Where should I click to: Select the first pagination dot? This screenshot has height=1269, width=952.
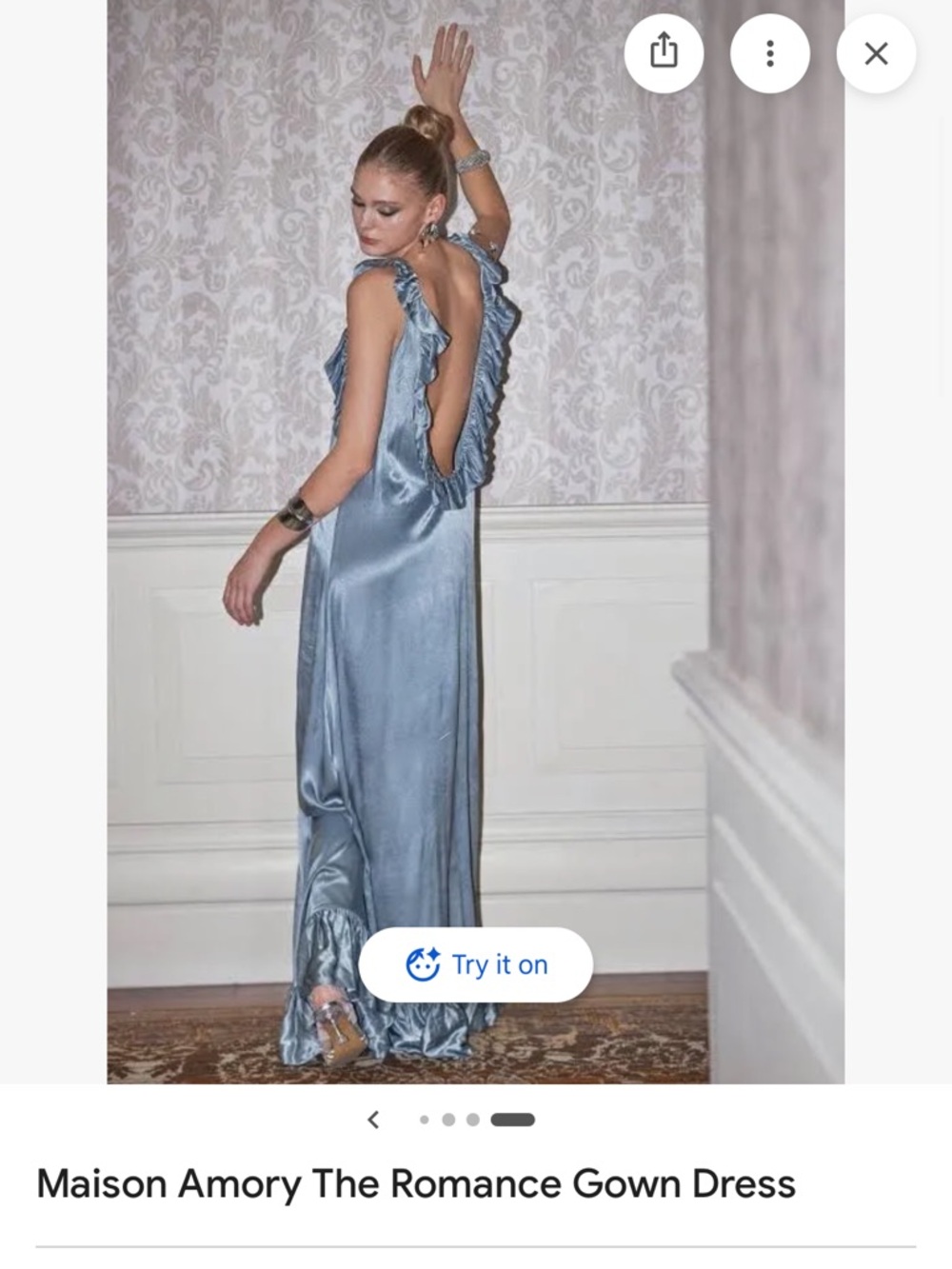[426, 1120]
